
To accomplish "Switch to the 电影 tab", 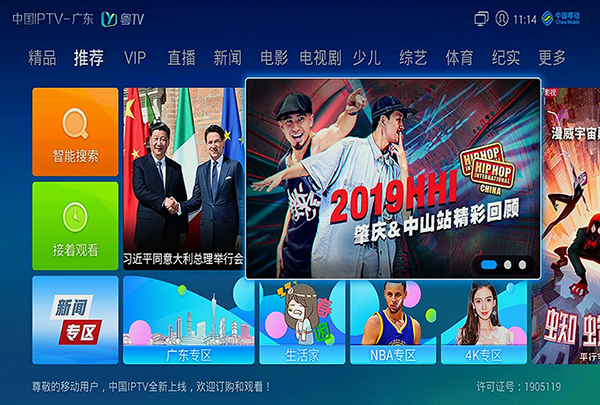I will (274, 58).
